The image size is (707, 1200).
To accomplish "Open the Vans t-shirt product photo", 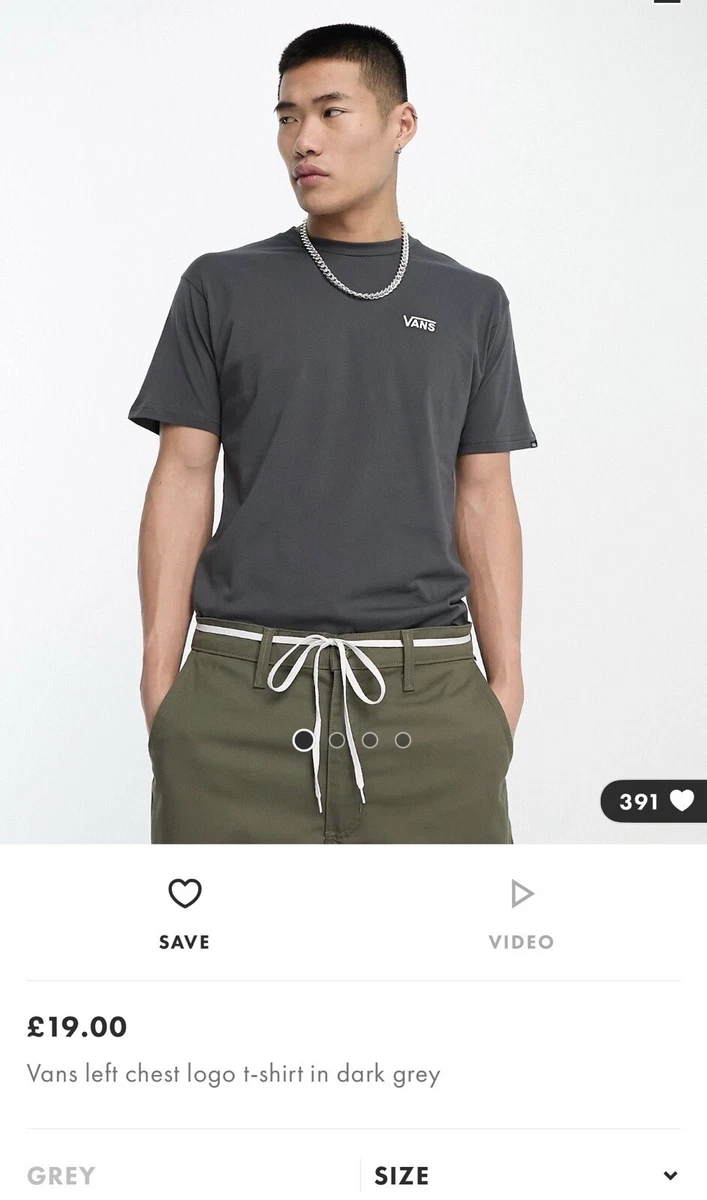I will coord(353,422).
